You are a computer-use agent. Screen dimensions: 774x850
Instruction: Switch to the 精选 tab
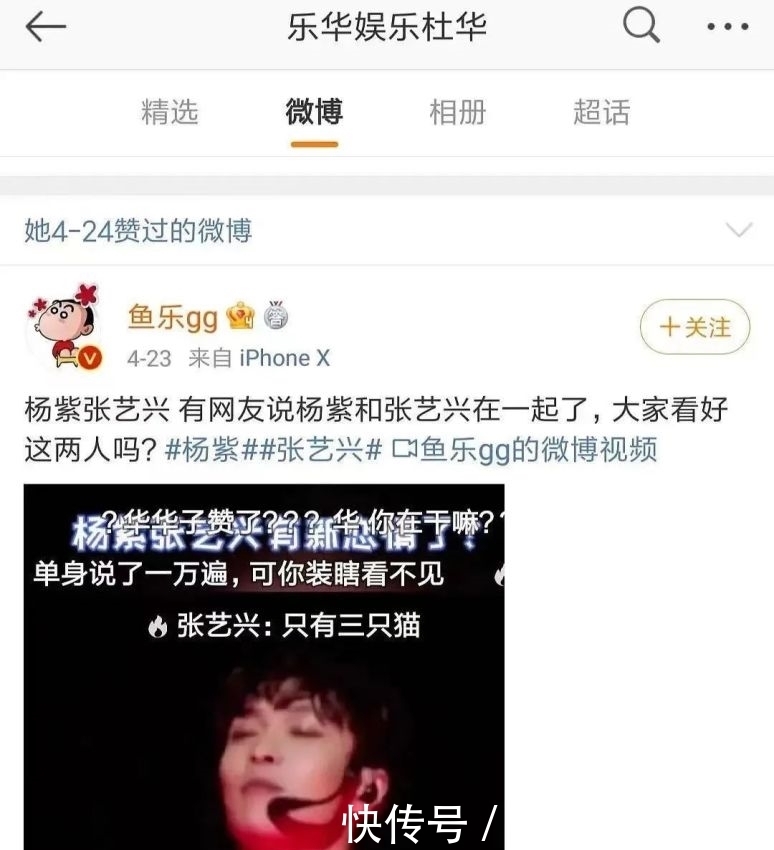point(170,113)
